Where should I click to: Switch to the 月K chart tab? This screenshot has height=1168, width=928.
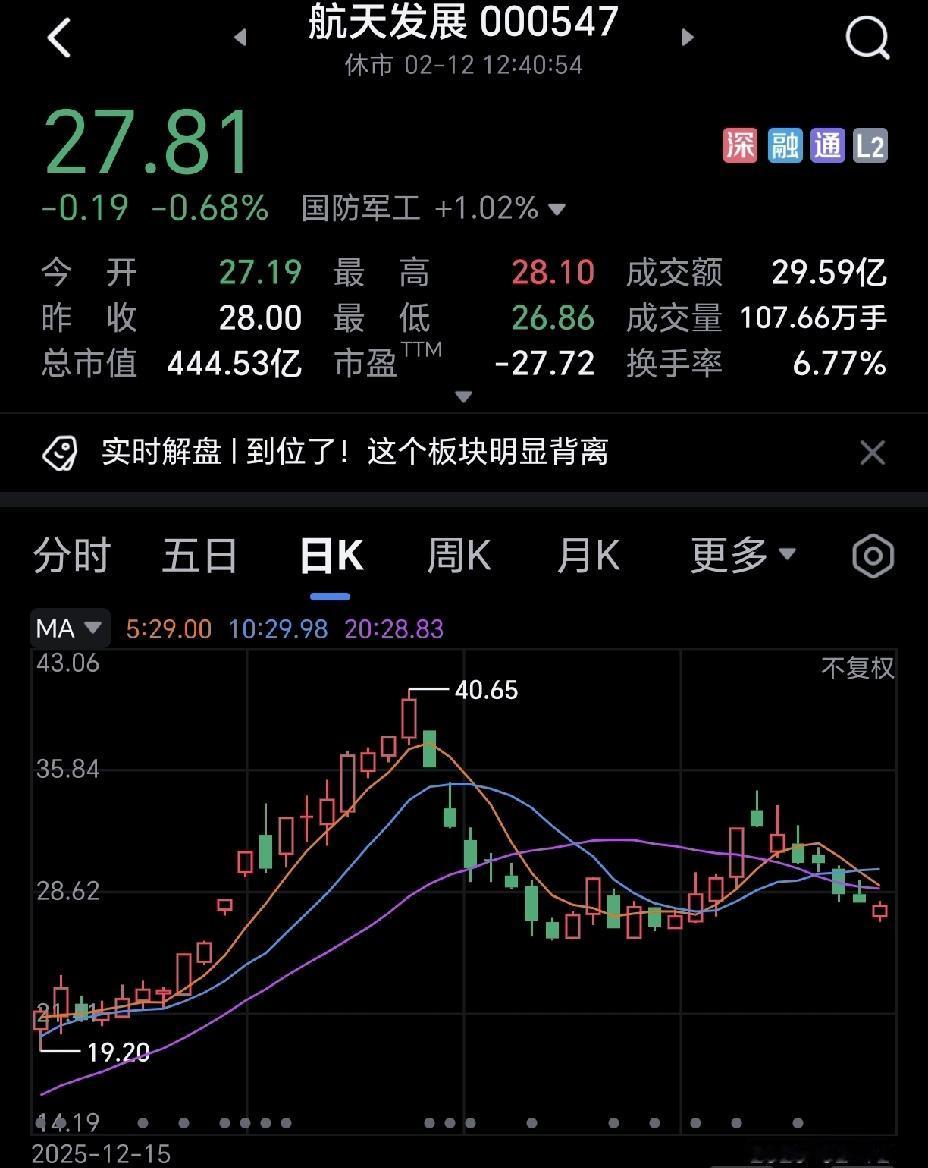pos(588,556)
